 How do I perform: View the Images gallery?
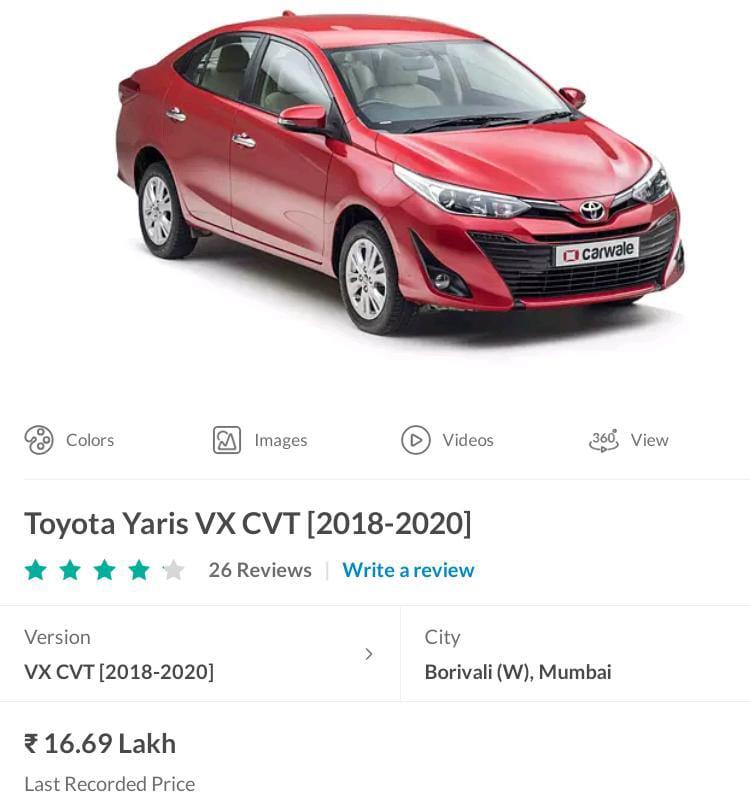point(261,440)
